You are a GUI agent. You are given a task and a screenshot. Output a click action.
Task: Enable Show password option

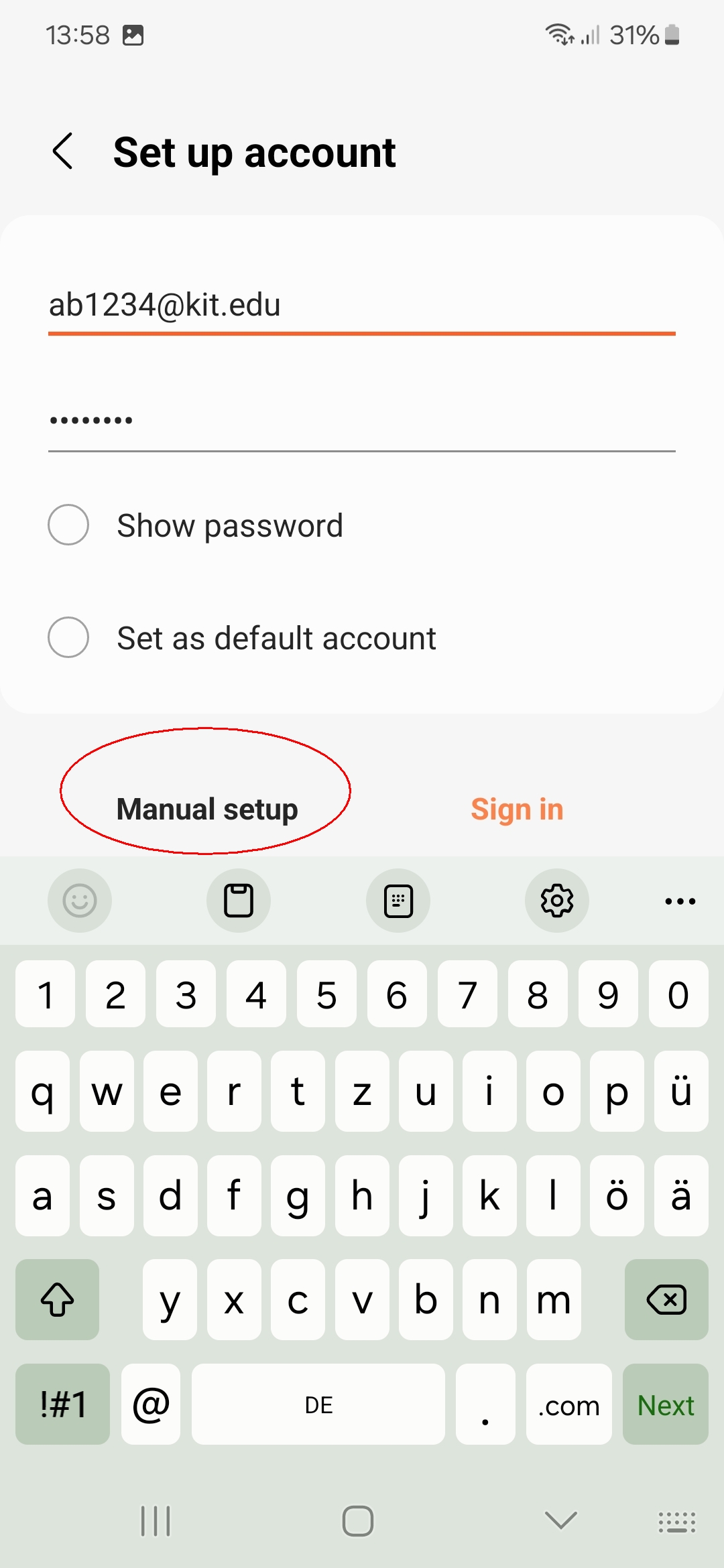click(x=68, y=525)
